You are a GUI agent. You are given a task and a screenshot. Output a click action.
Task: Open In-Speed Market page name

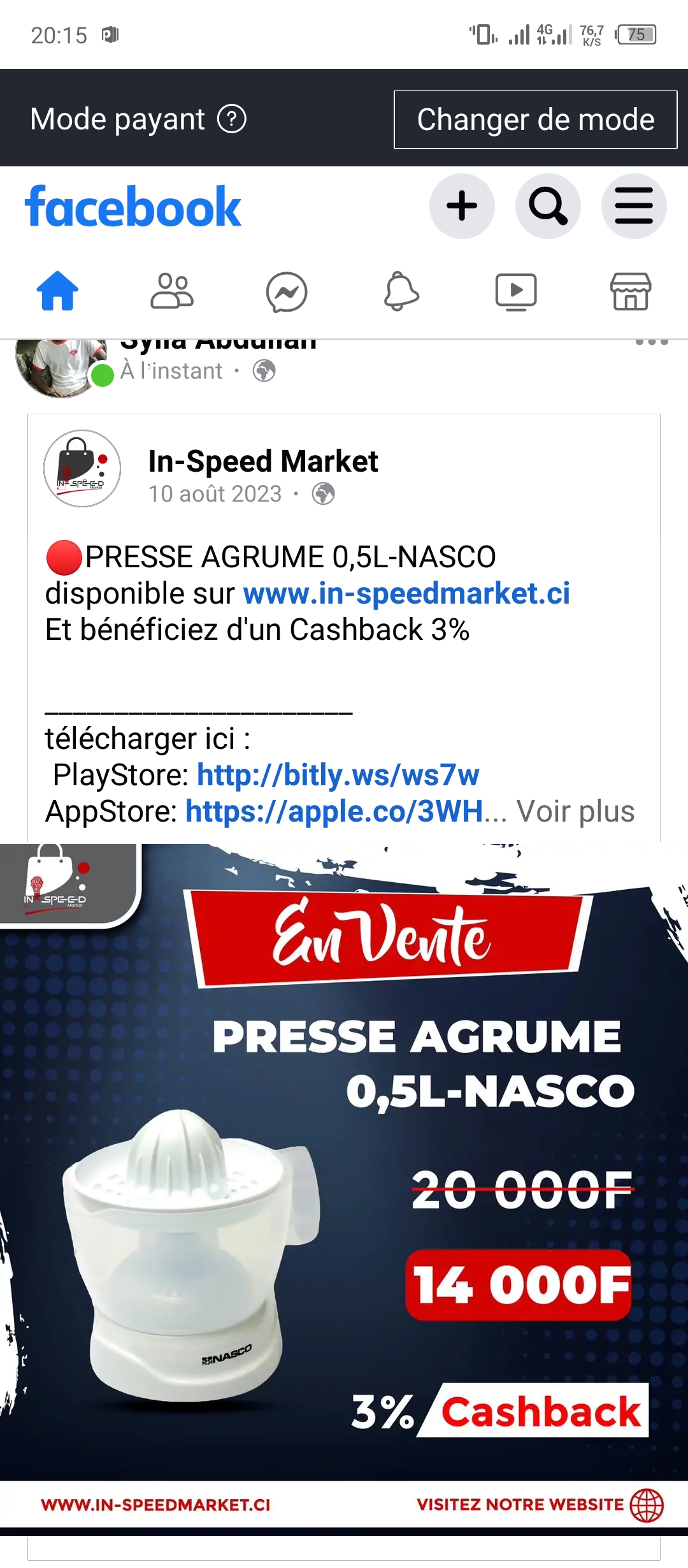263,461
